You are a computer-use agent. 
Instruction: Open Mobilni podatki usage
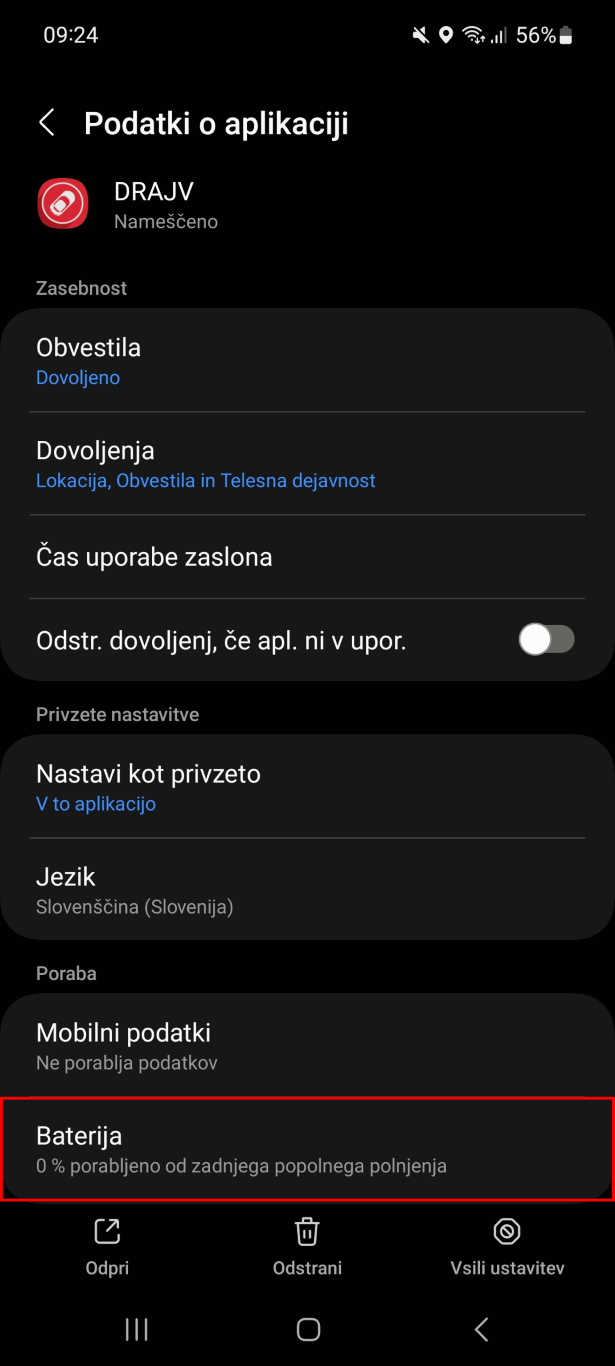coord(307,1045)
